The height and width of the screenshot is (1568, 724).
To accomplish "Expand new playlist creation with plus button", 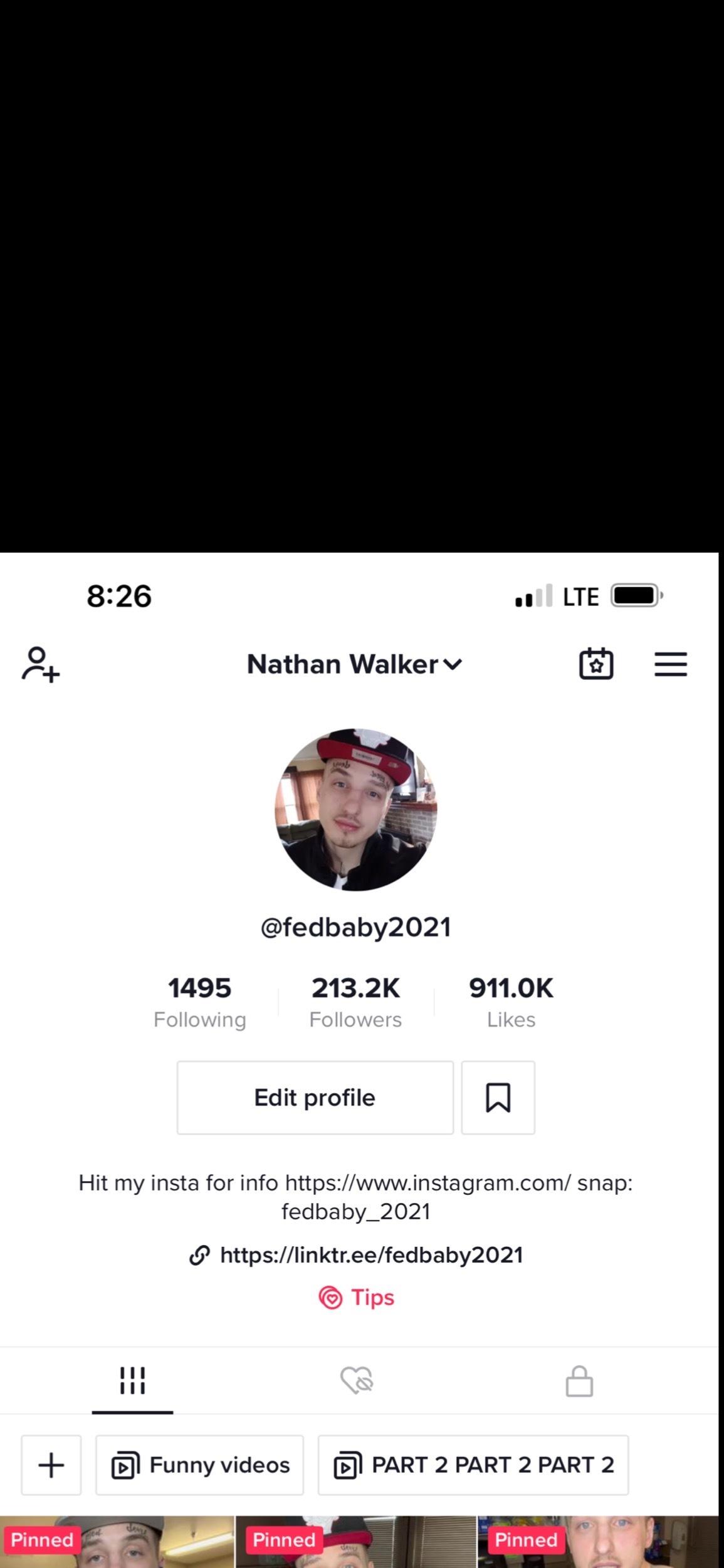I will tap(51, 1466).
